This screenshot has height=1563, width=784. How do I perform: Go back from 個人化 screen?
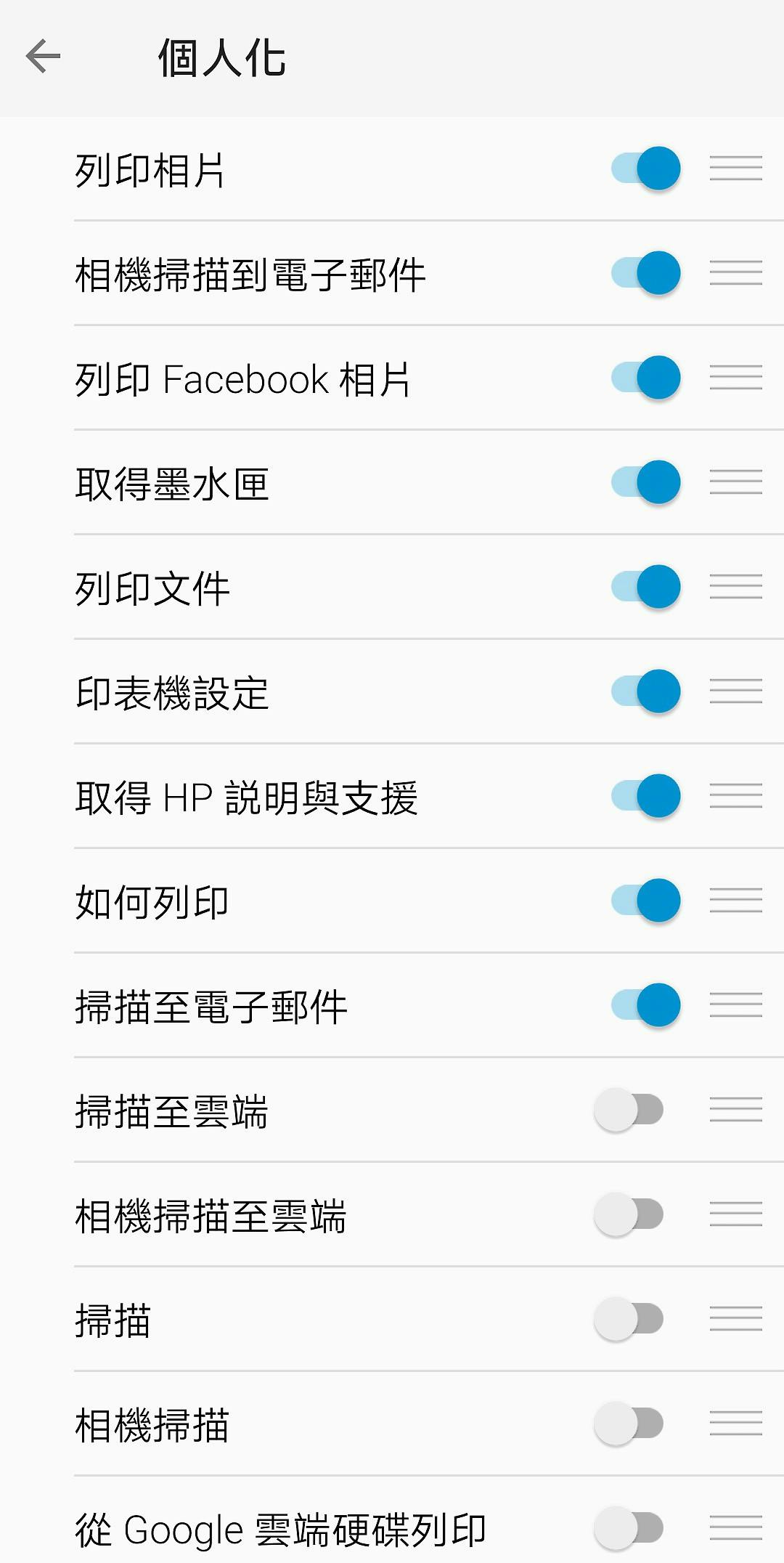pos(43,57)
